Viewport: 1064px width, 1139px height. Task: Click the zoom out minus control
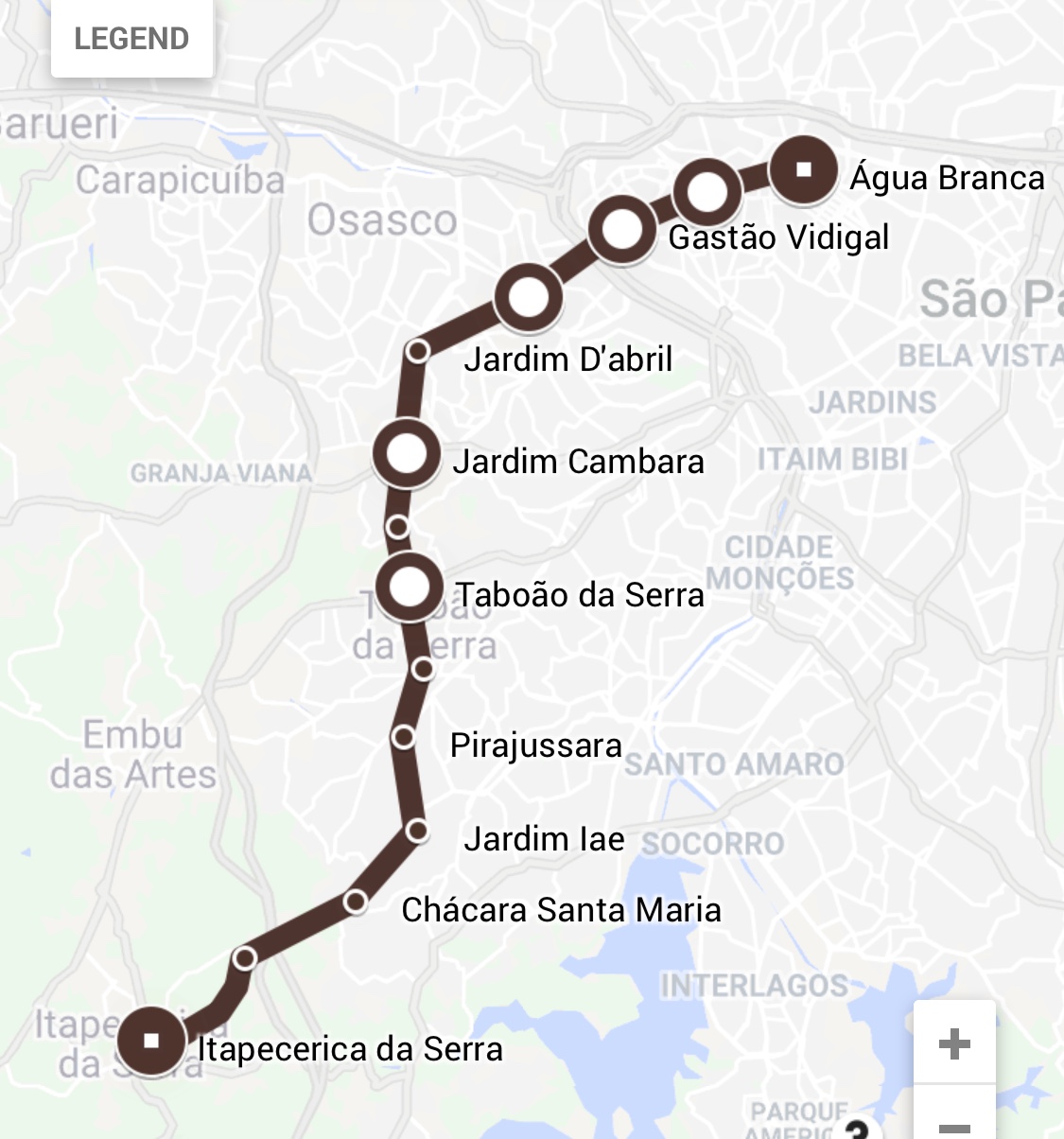955,1126
